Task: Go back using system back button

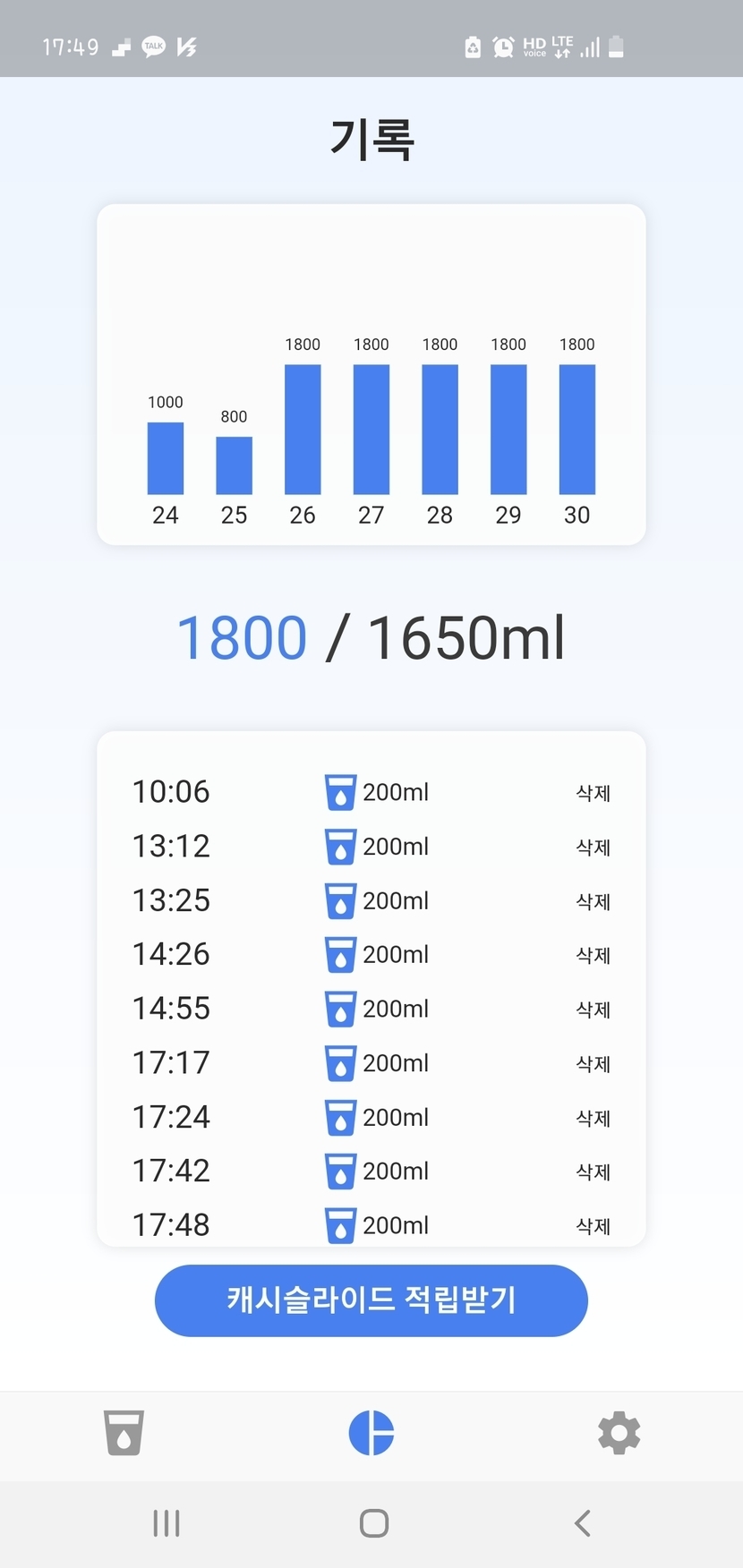Action: pyautogui.click(x=583, y=1523)
